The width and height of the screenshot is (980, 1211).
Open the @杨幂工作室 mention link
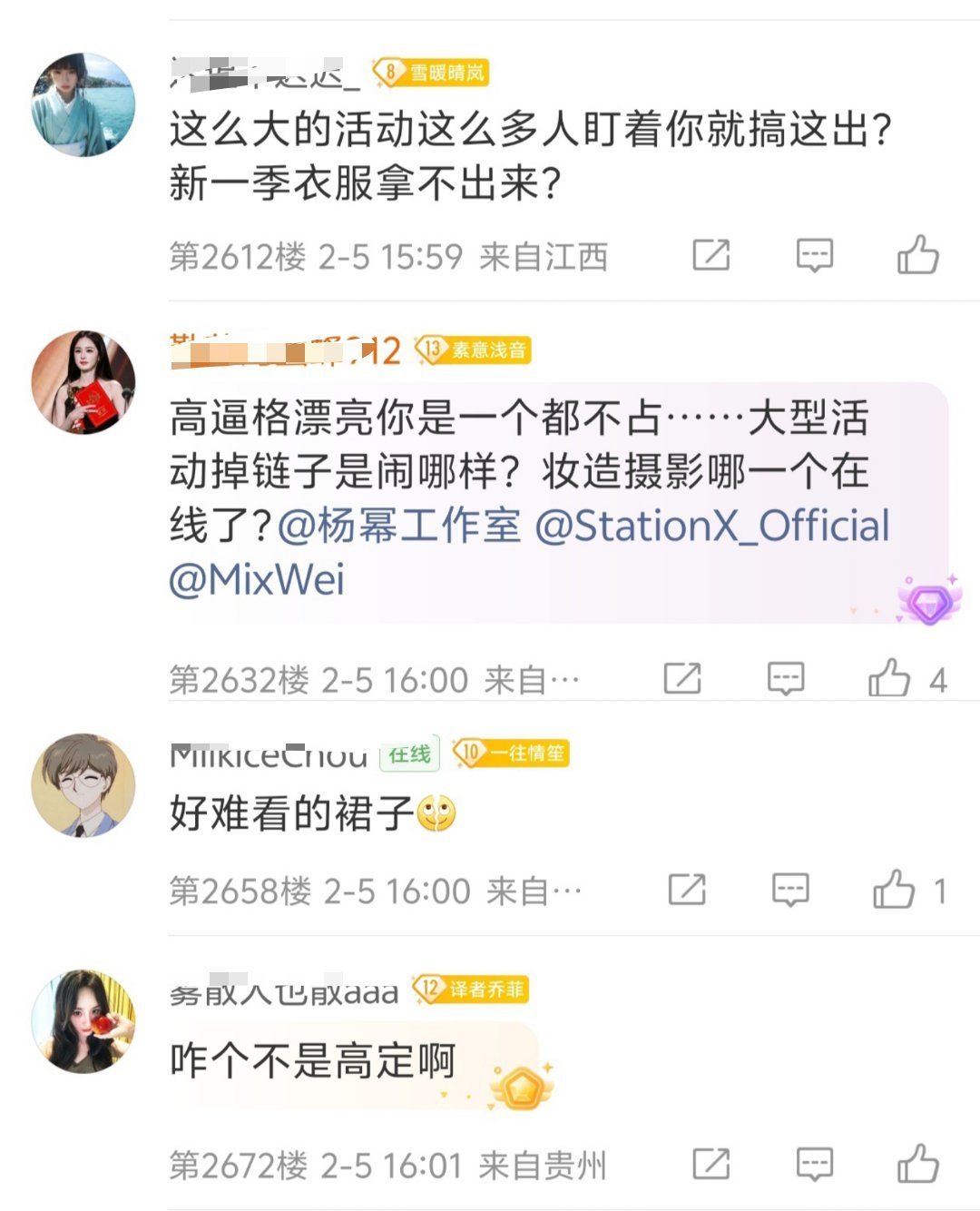[403, 527]
